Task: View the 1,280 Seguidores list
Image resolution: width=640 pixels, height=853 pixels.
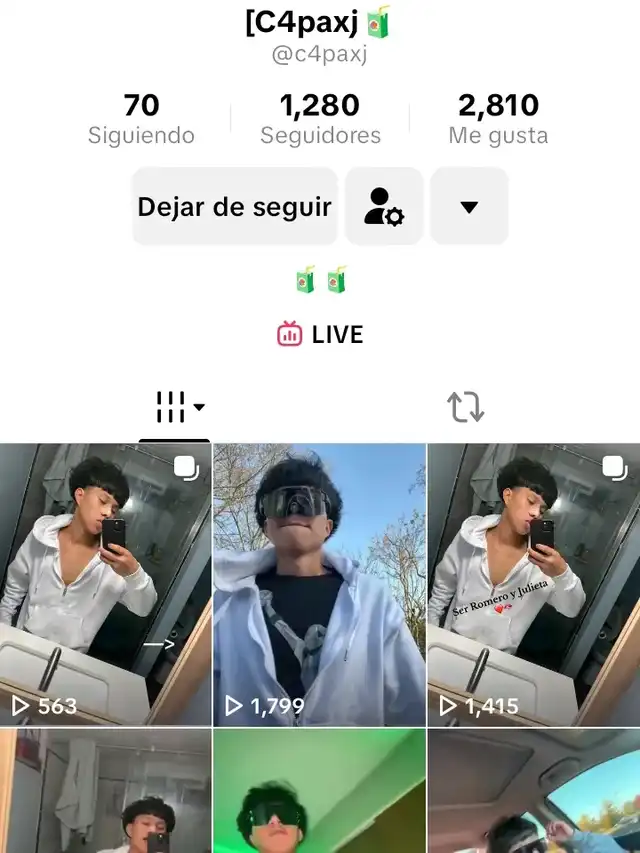Action: (x=320, y=118)
